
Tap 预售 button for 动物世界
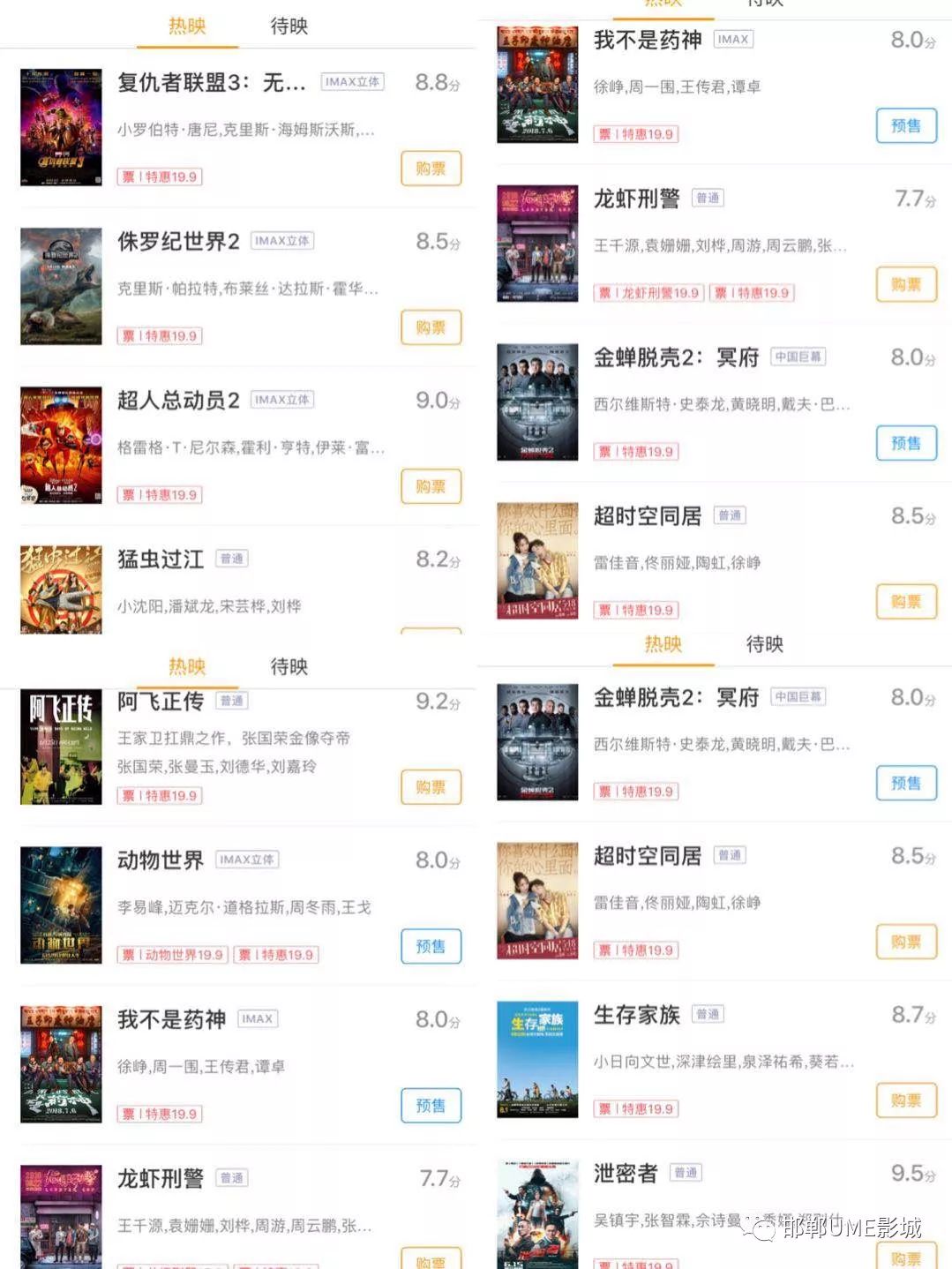(431, 946)
